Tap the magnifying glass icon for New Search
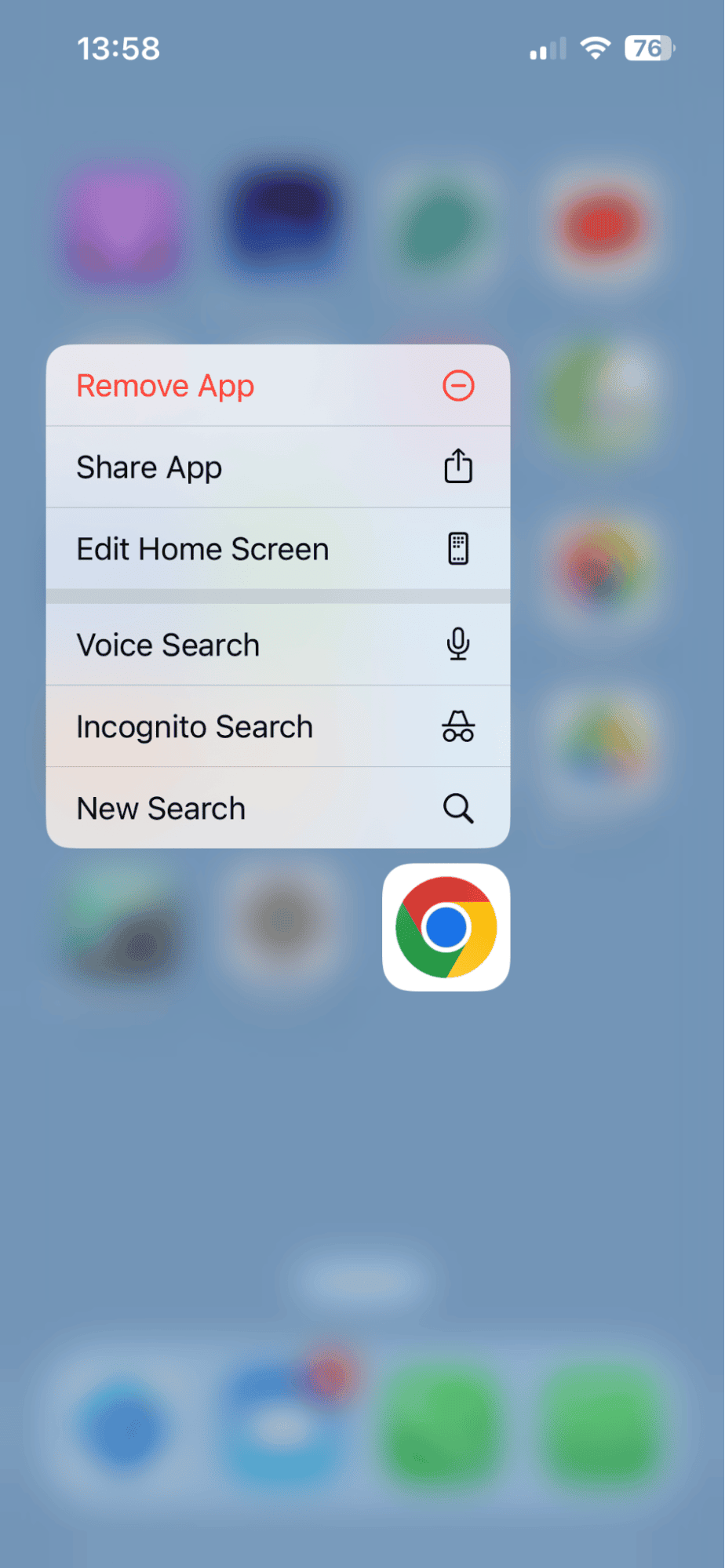 (458, 809)
